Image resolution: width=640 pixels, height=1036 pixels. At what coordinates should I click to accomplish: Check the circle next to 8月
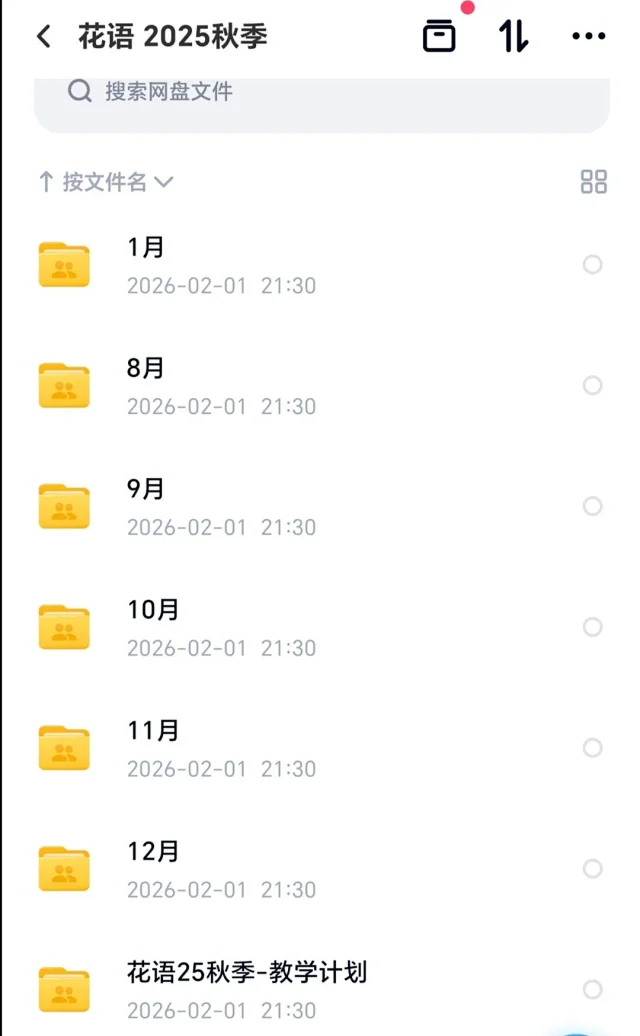(593, 386)
